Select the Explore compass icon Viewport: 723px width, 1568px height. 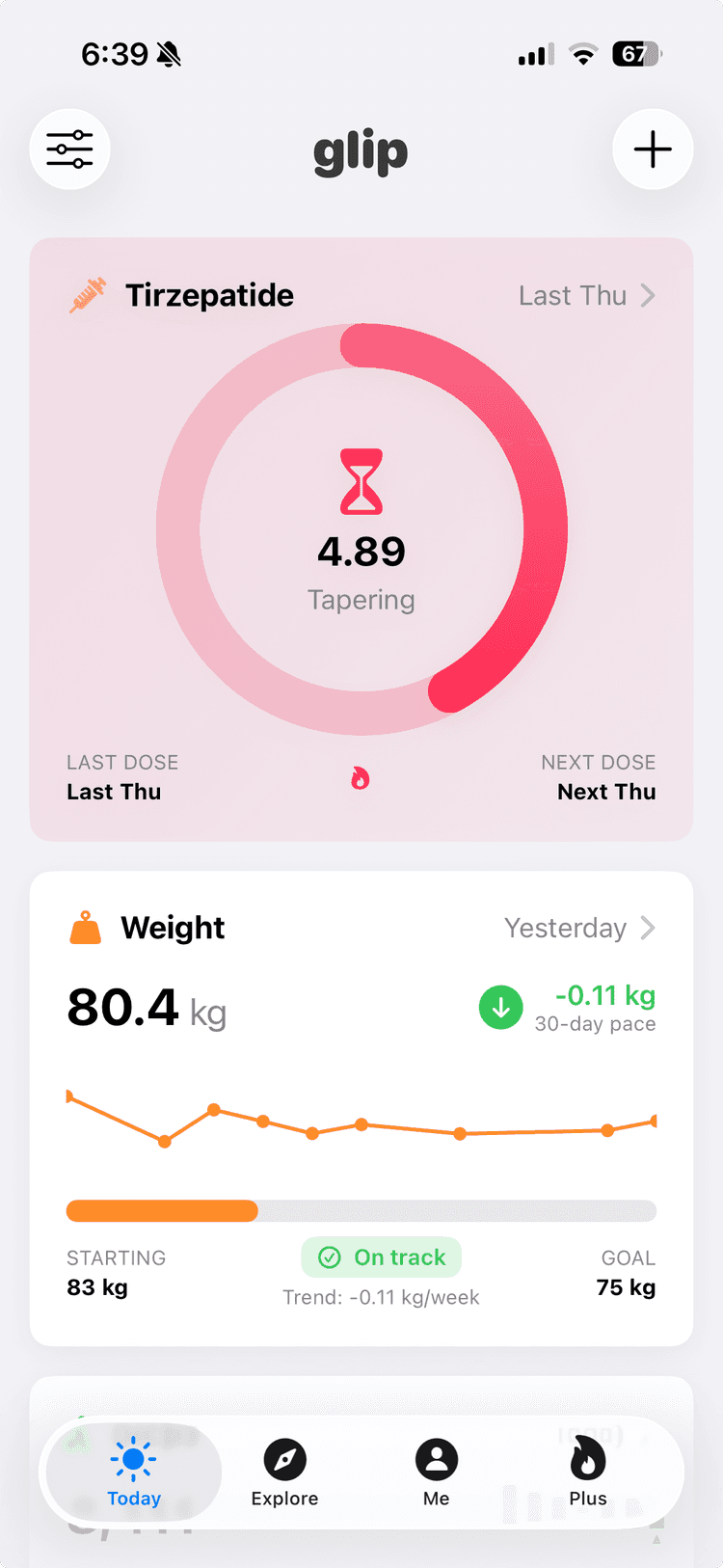coord(283,1460)
